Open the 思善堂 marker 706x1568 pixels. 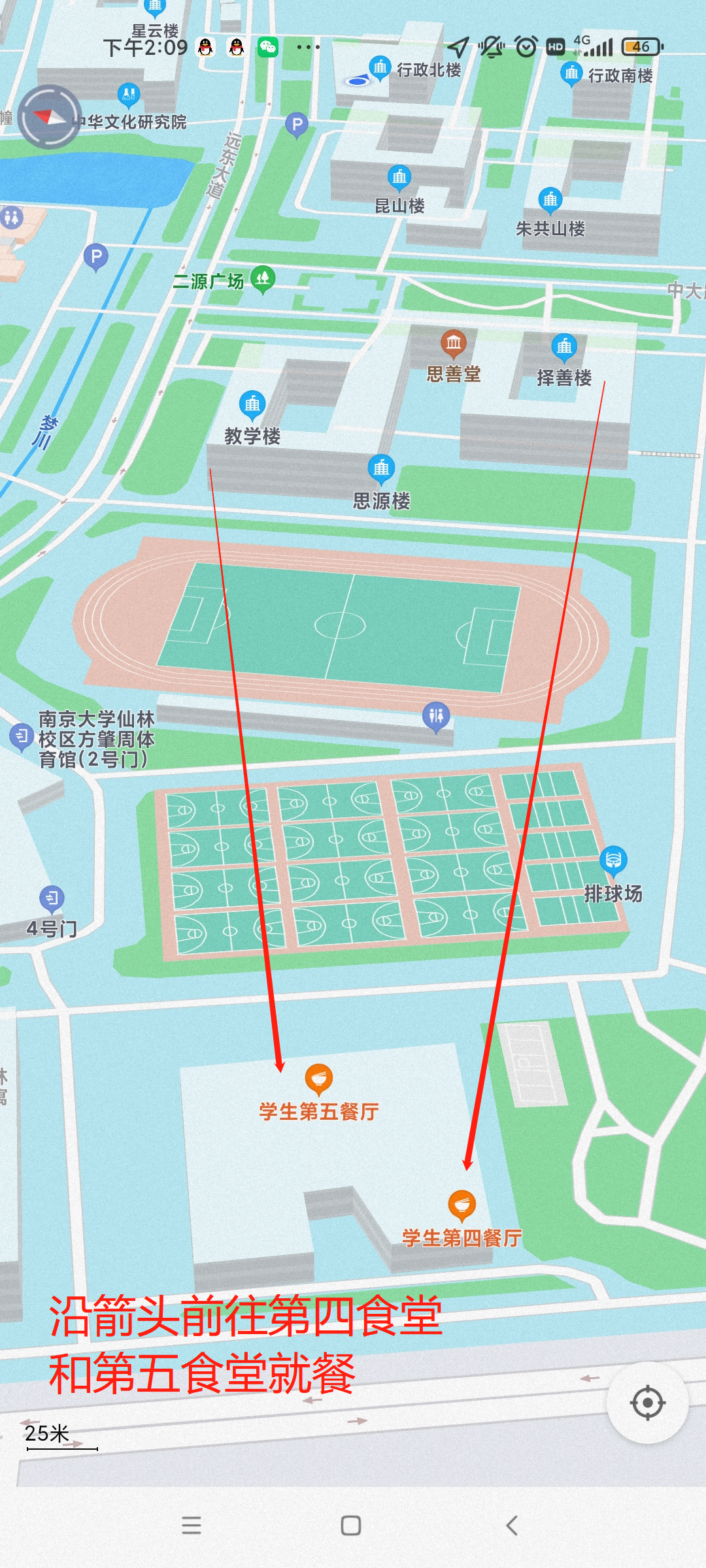(454, 342)
